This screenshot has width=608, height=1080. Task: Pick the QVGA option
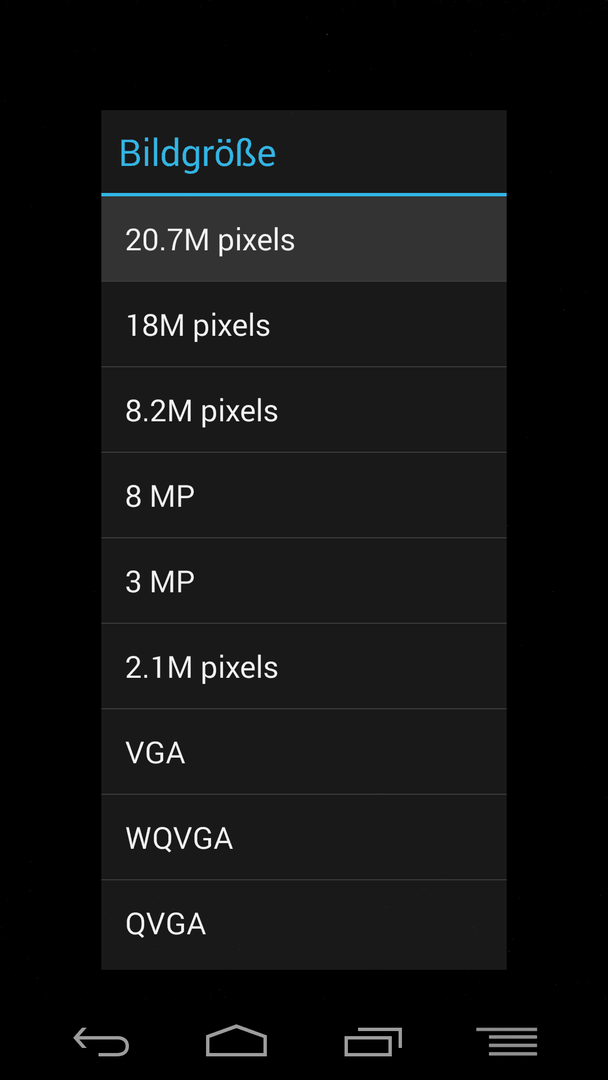304,924
